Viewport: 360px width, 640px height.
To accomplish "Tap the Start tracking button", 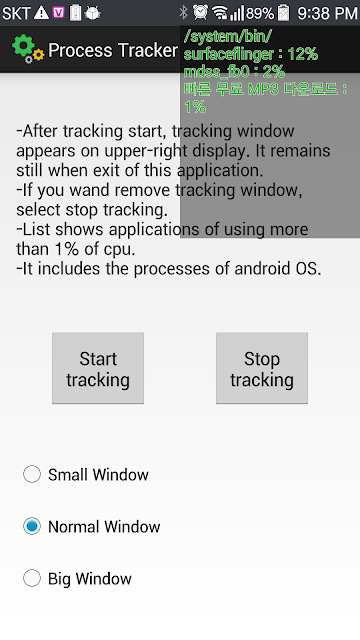I will coord(98,368).
